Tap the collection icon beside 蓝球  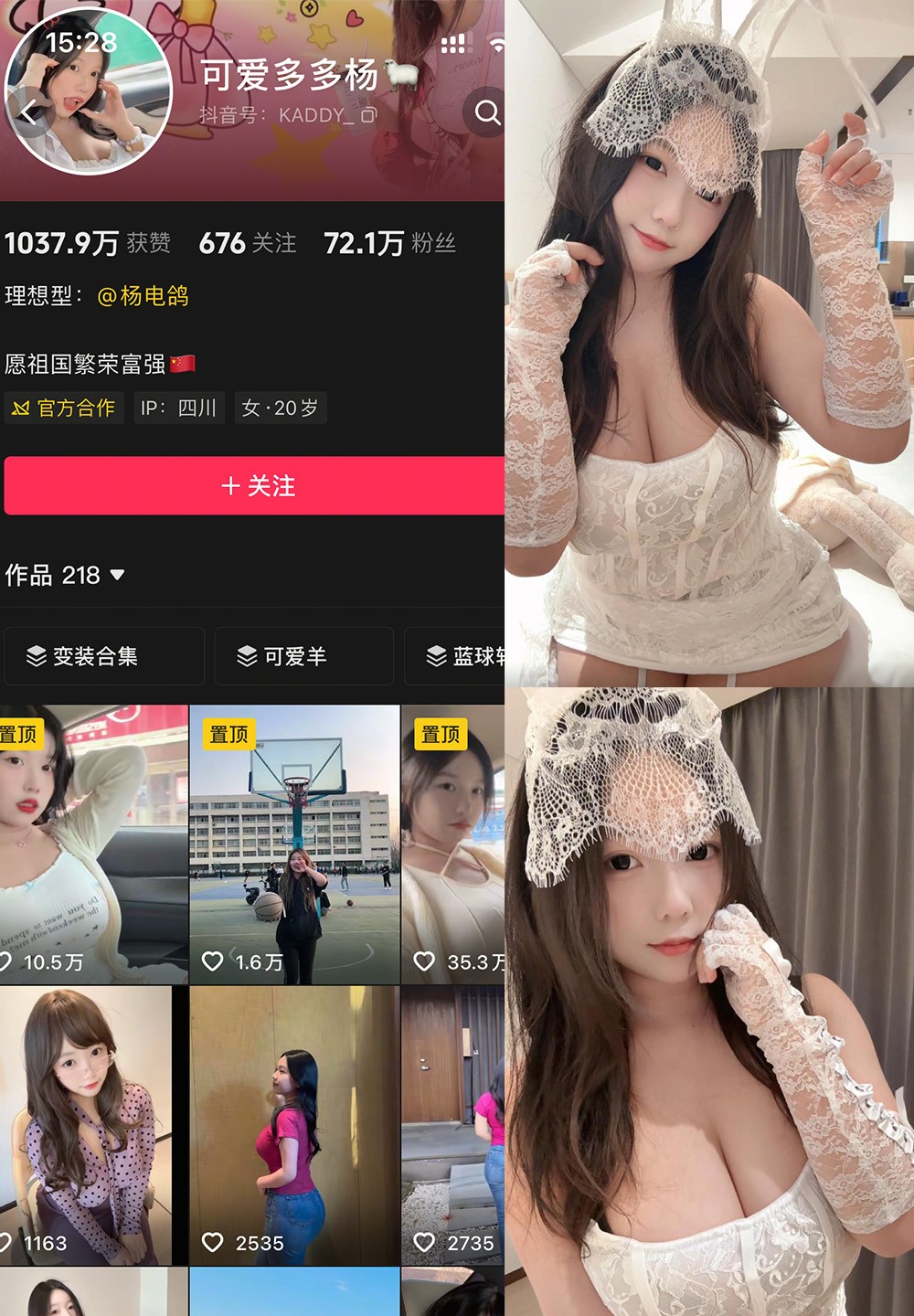point(434,655)
